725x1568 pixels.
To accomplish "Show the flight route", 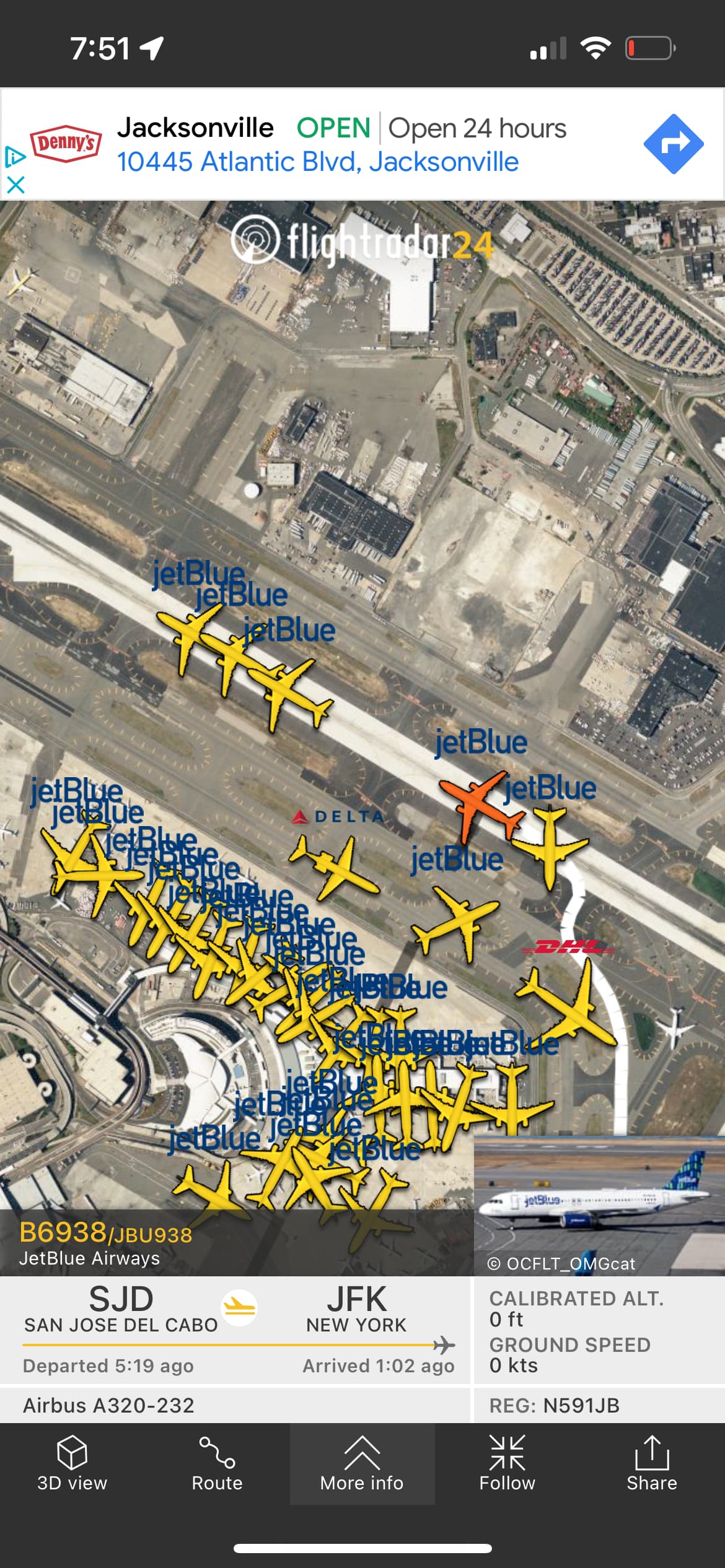I will (217, 1465).
